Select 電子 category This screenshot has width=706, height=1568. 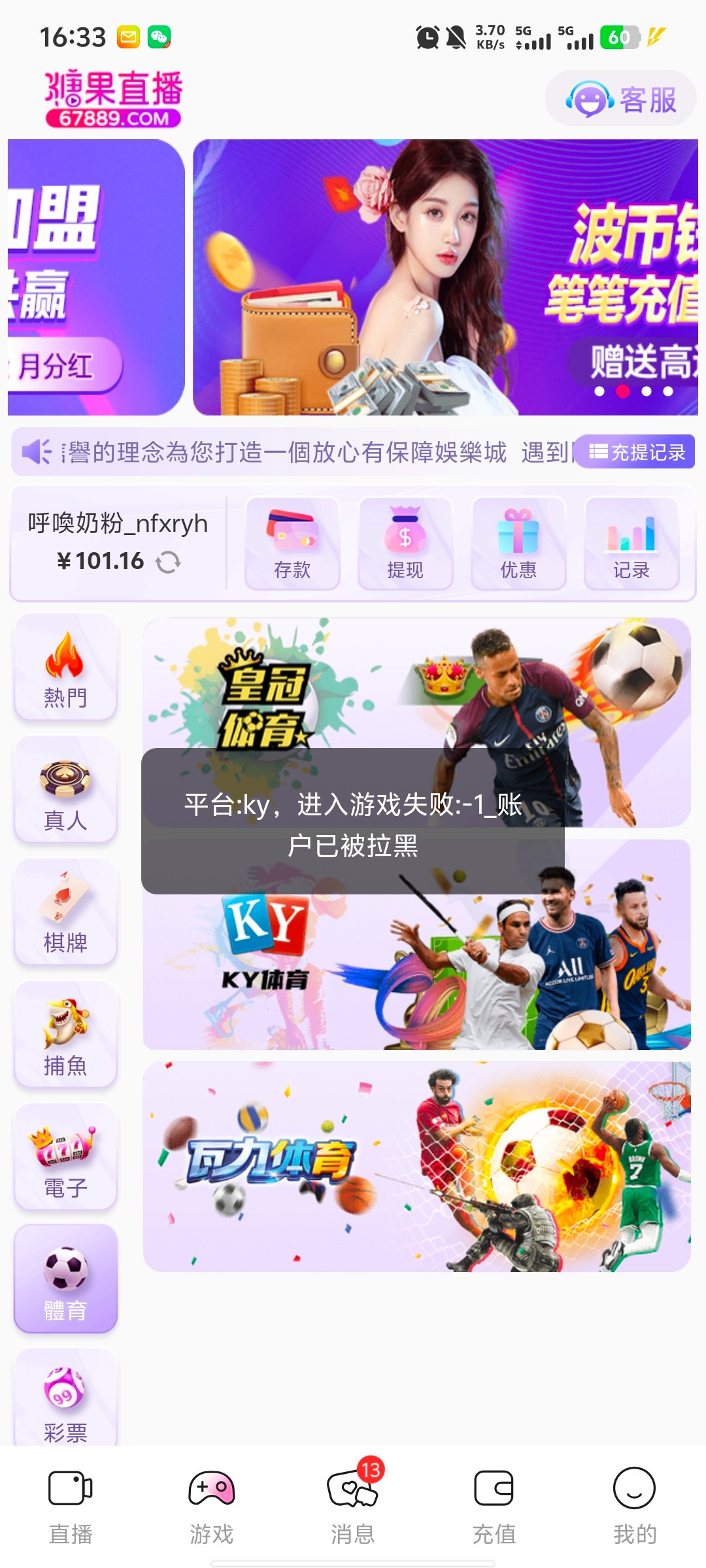[x=65, y=1158]
